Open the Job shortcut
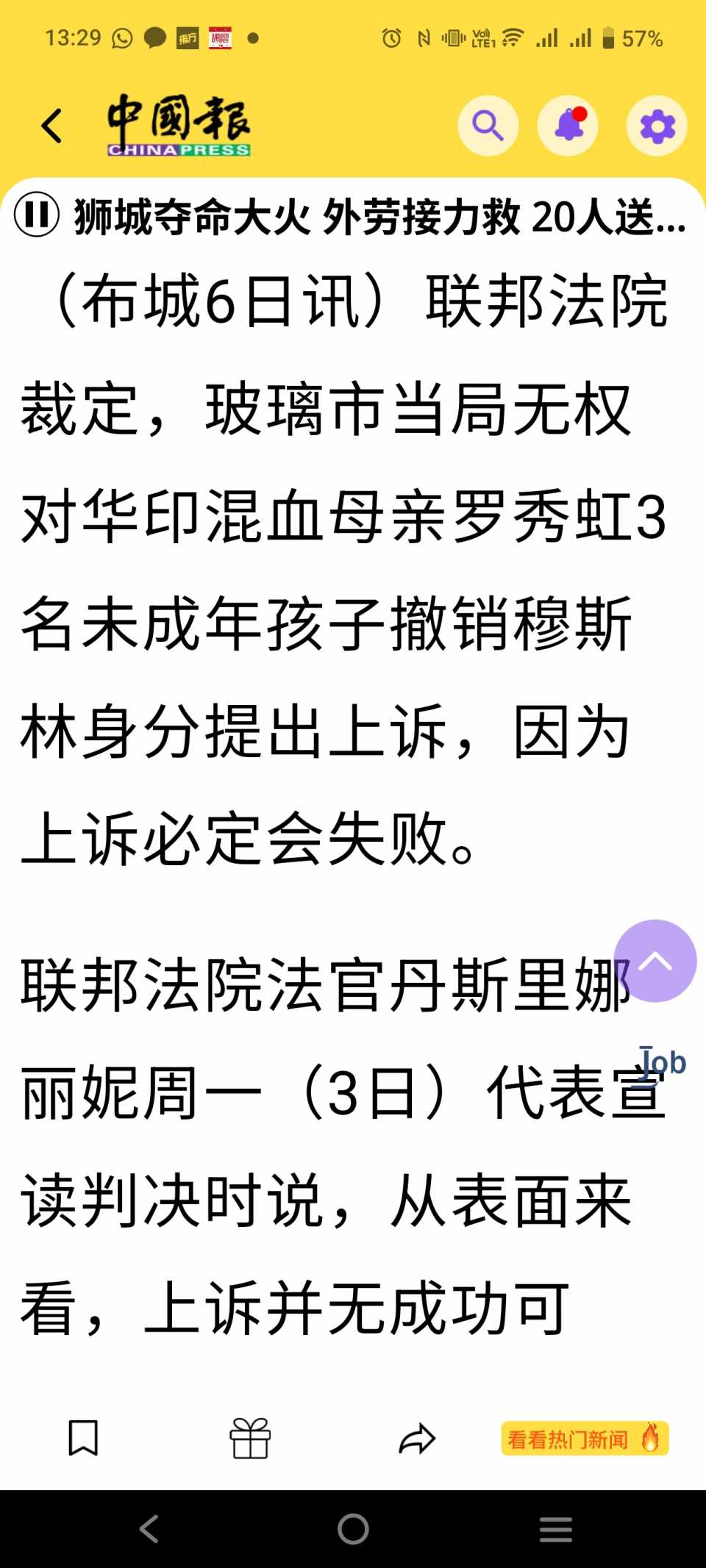706x1568 pixels. 661,1063
